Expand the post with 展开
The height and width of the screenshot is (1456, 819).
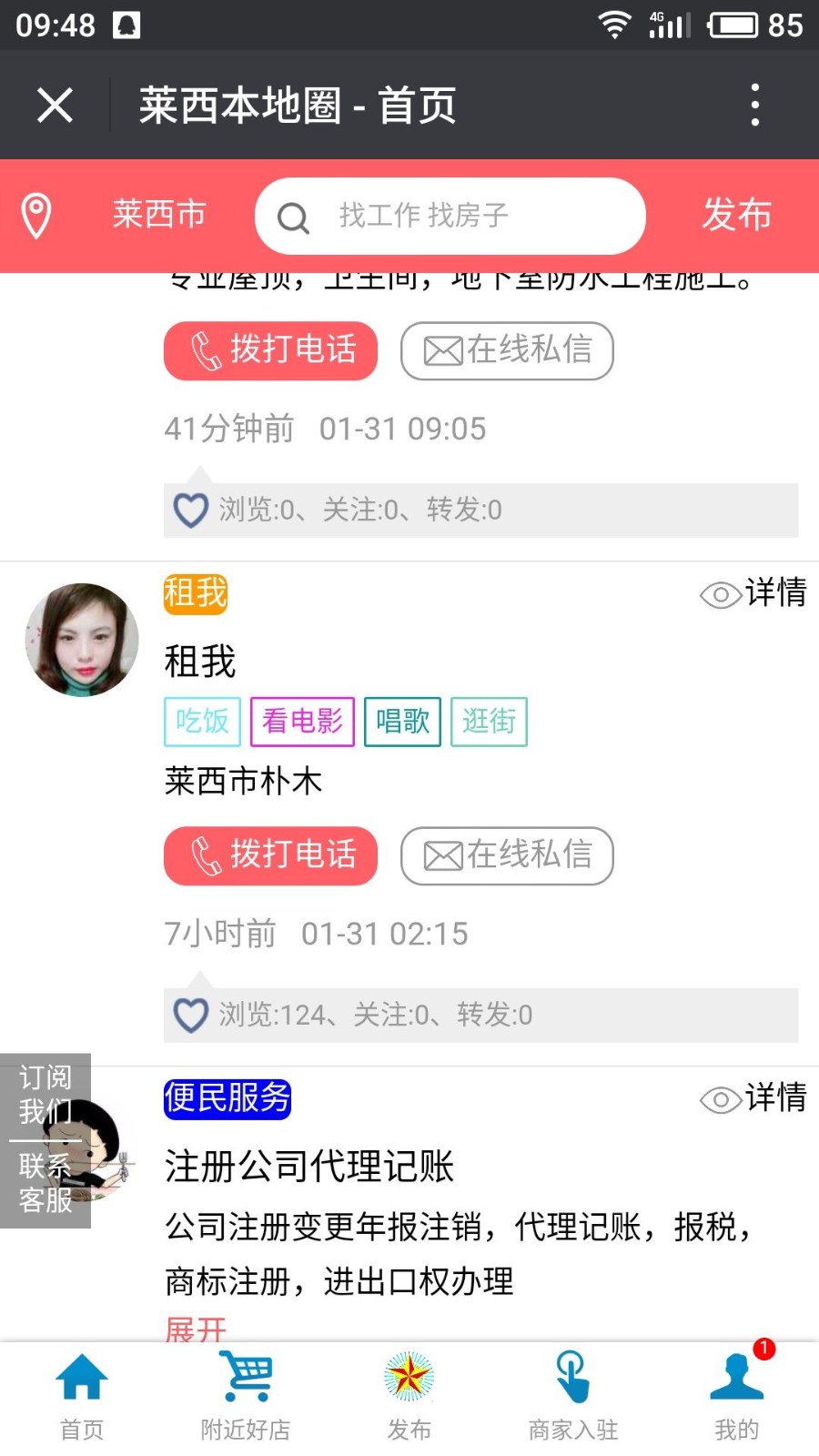[194, 1329]
